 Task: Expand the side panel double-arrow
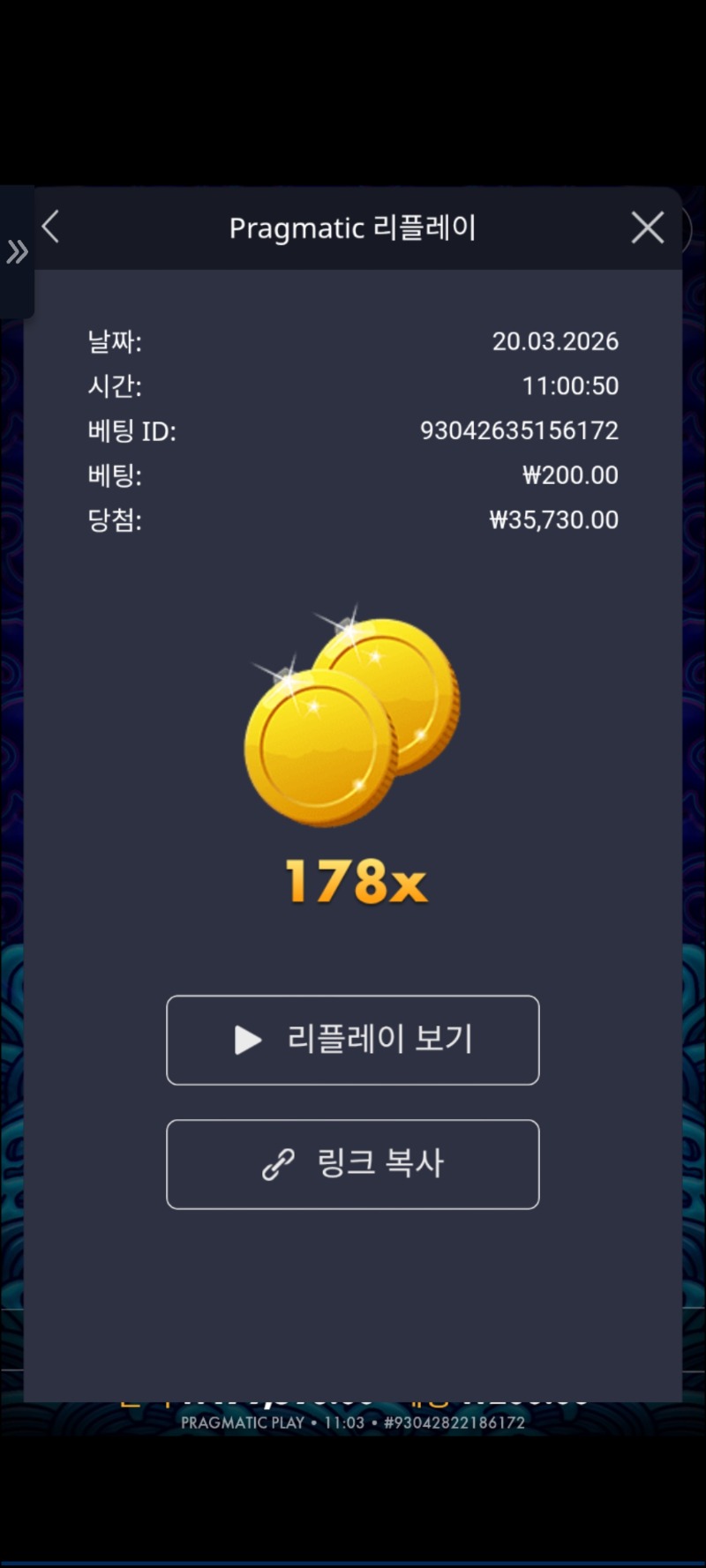[17, 252]
